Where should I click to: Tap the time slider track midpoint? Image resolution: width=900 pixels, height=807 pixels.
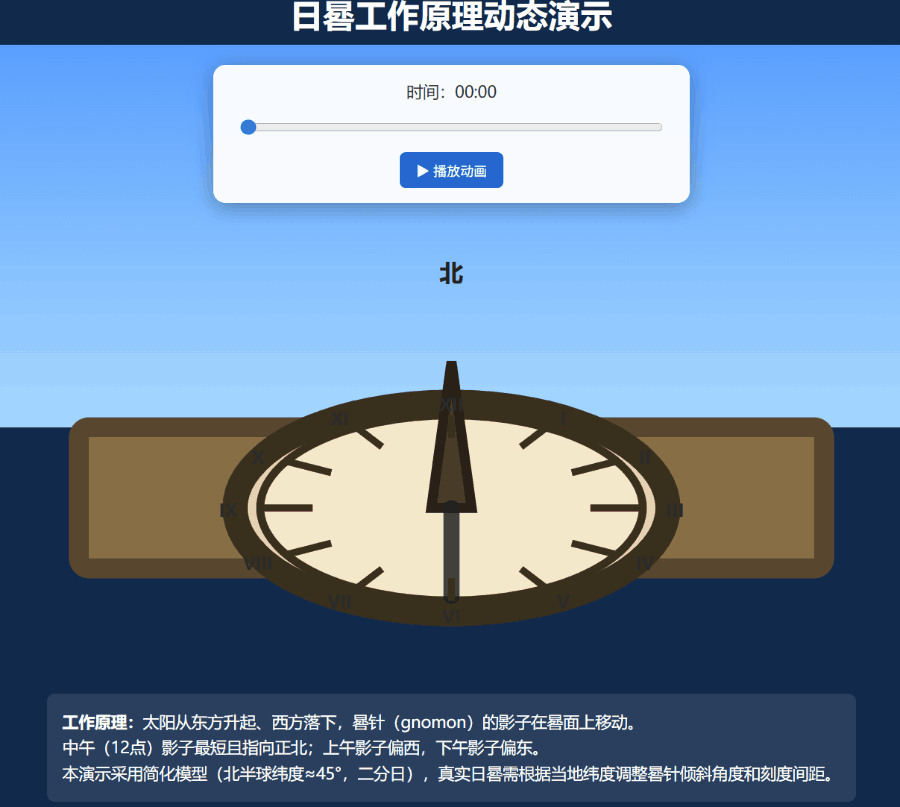coord(451,127)
